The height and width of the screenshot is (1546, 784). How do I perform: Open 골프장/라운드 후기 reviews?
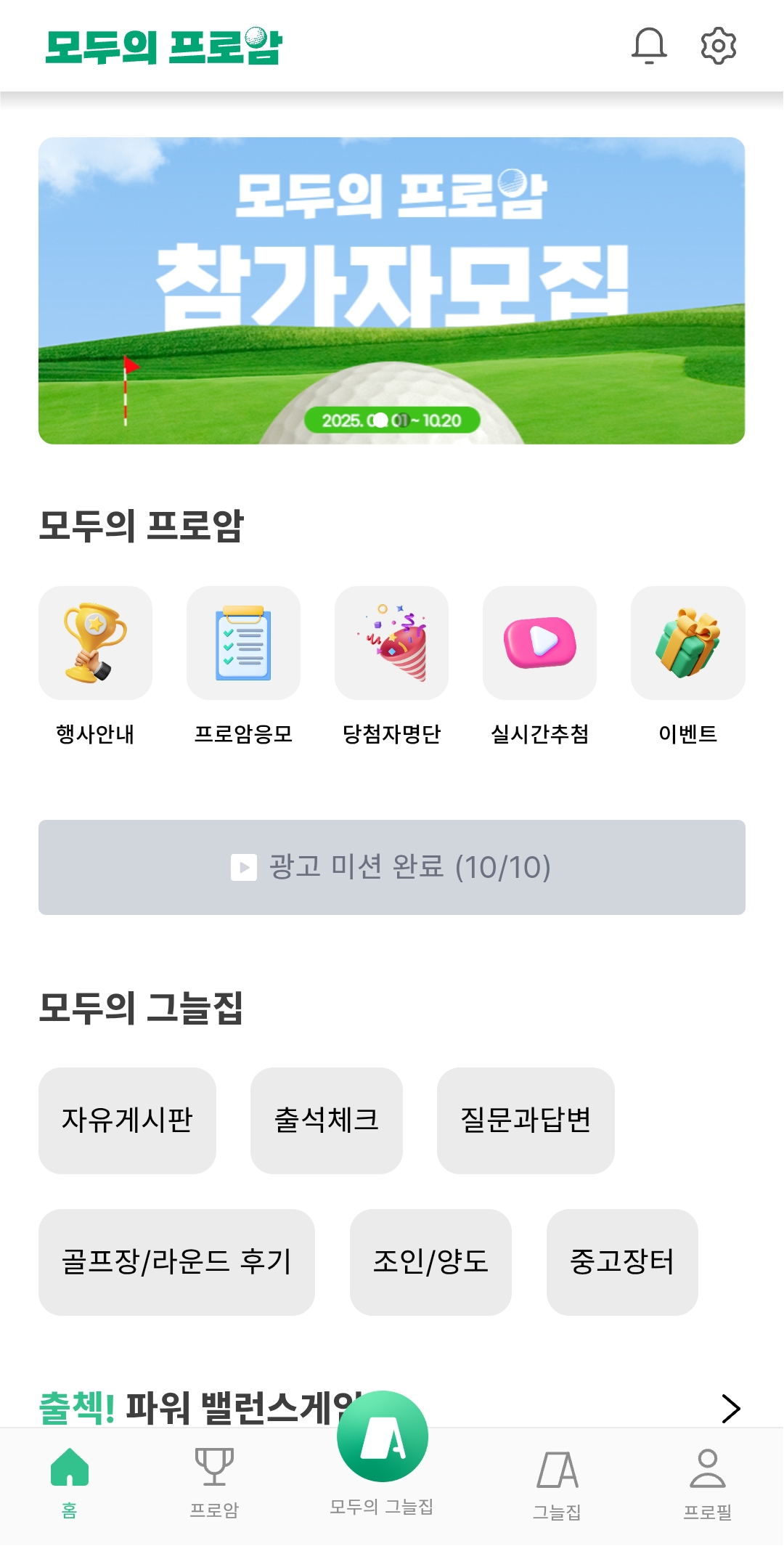tap(176, 1261)
